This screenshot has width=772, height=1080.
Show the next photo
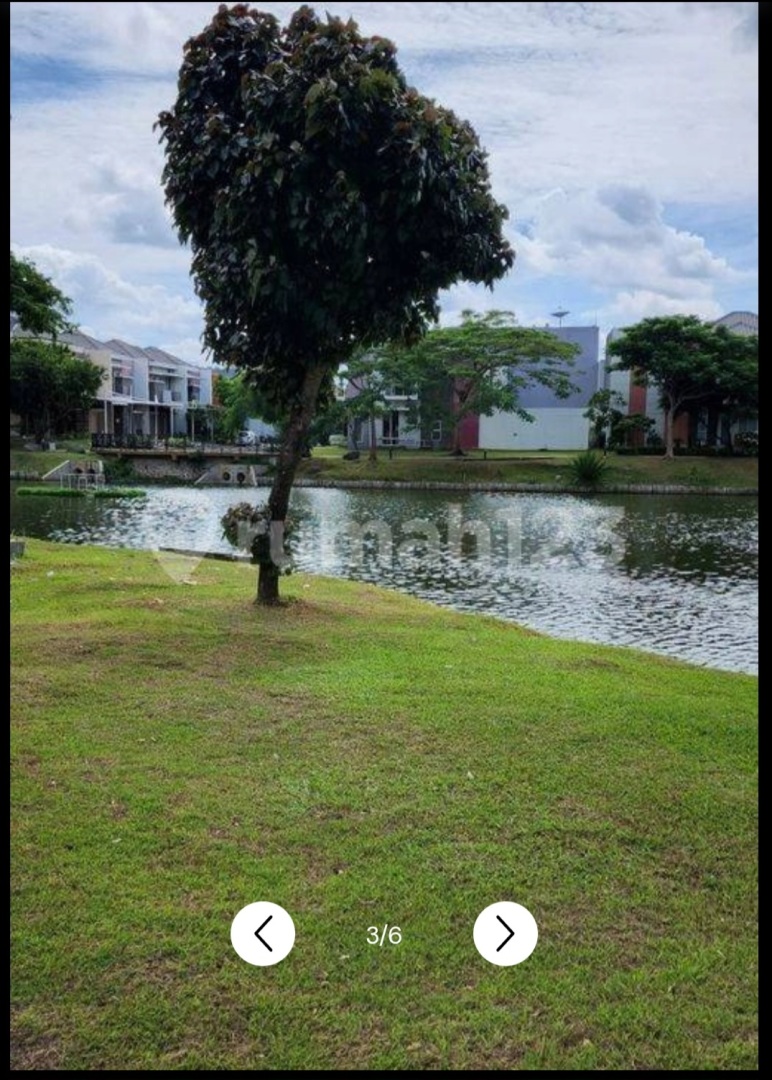point(505,934)
